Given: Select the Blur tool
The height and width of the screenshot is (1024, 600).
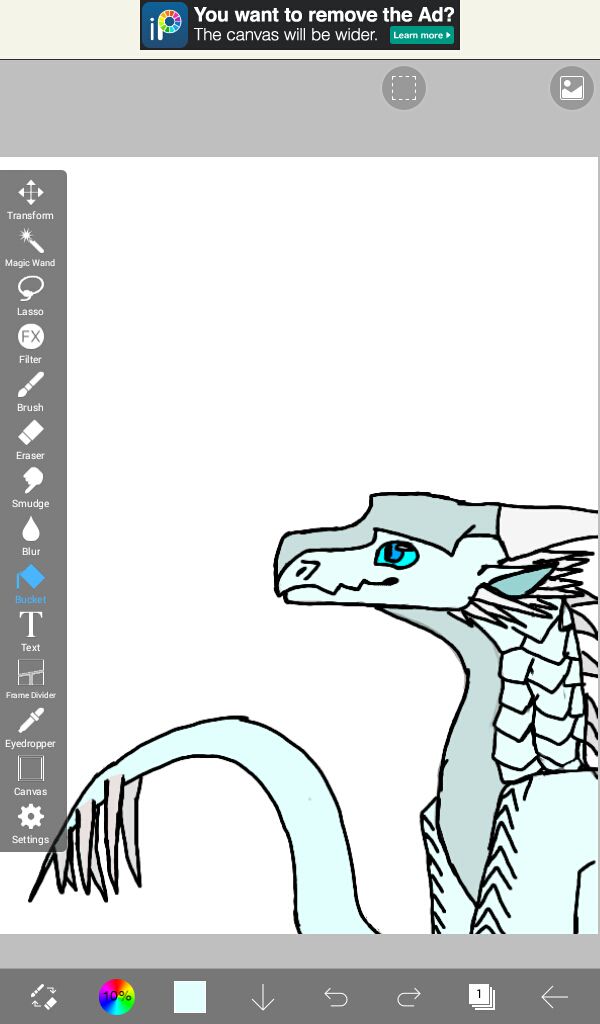Looking at the screenshot, I should point(30,534).
